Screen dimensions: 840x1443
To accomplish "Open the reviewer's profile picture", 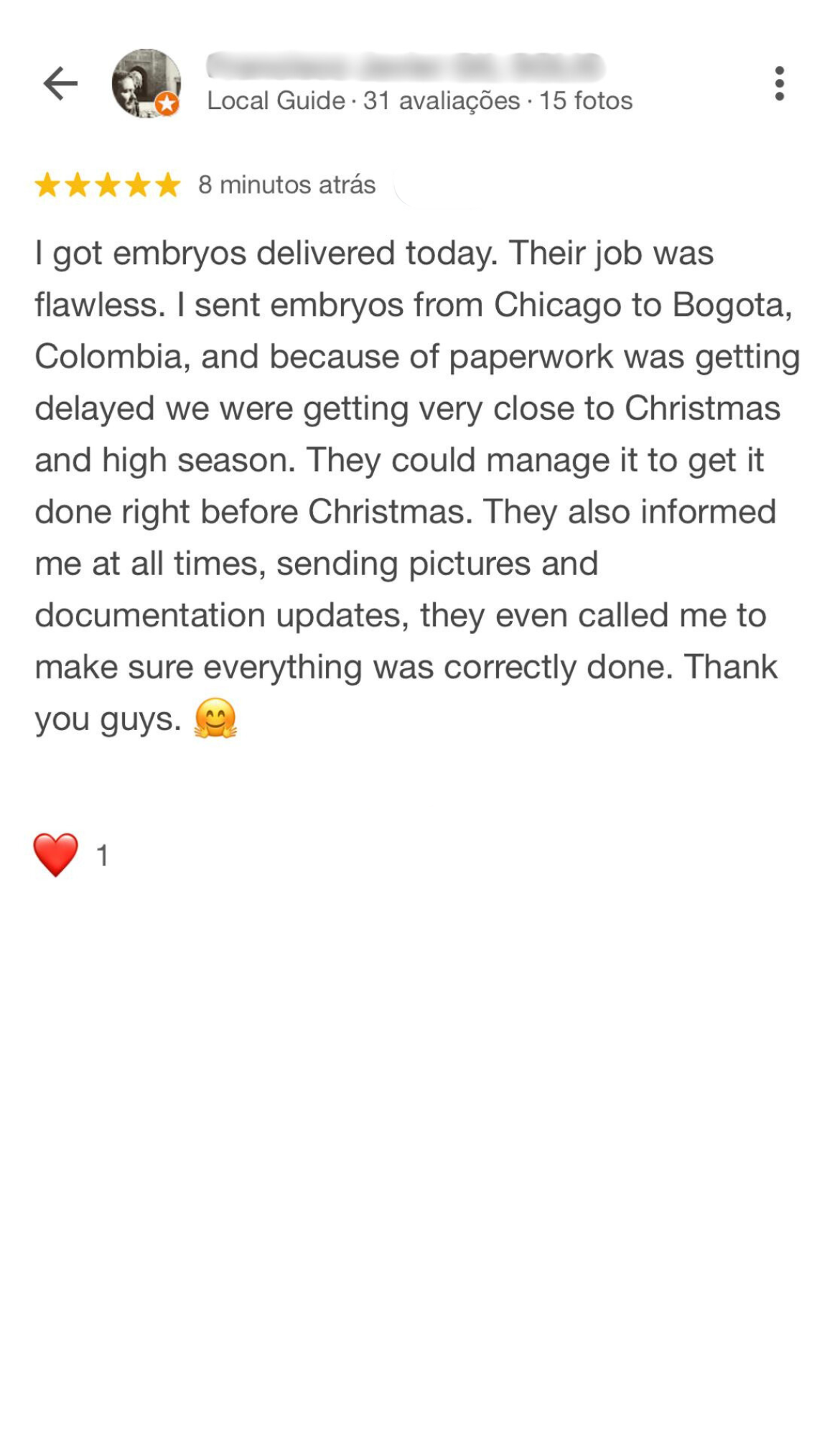I will click(146, 83).
